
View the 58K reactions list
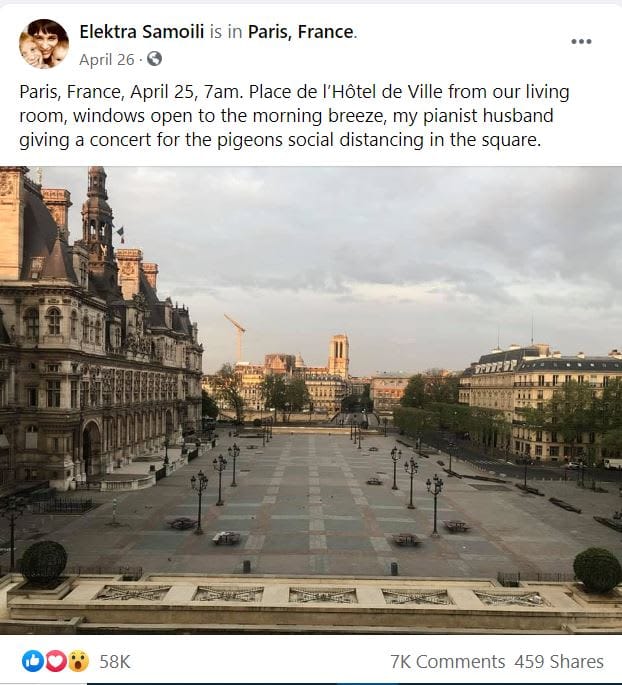tap(114, 661)
